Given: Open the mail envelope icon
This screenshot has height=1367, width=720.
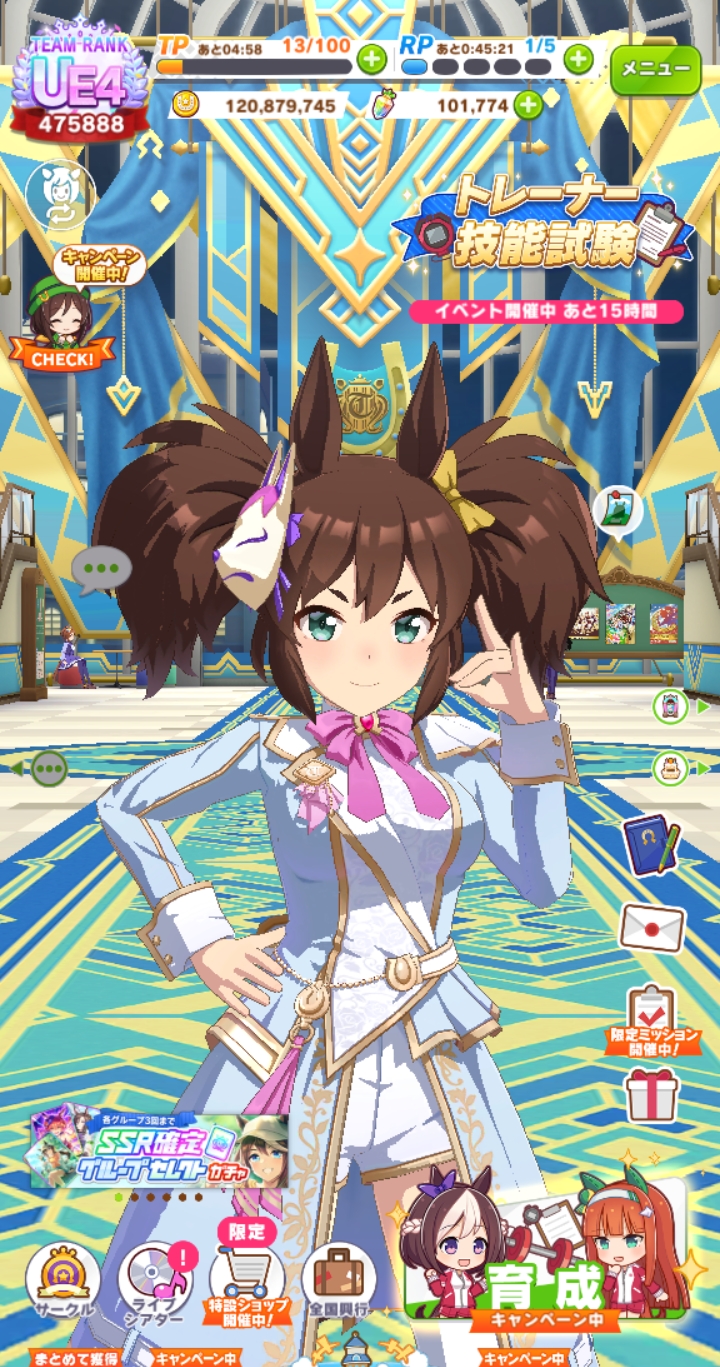Looking at the screenshot, I should [651, 928].
